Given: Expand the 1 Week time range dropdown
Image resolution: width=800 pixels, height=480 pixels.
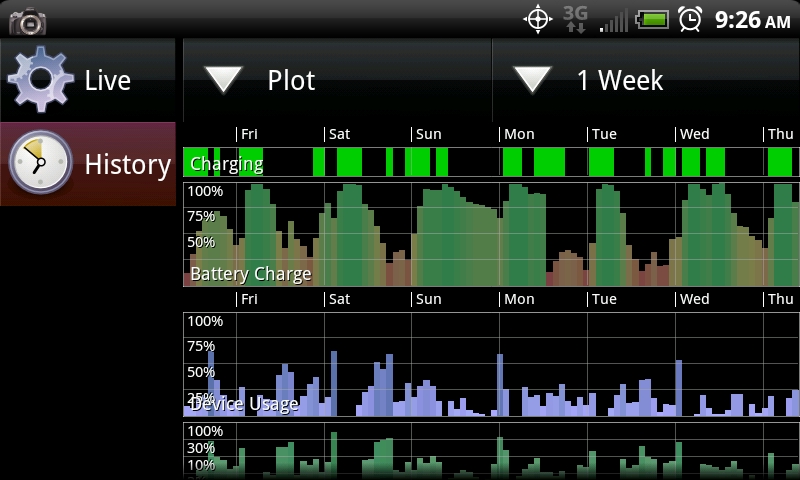Looking at the screenshot, I should pos(646,80).
